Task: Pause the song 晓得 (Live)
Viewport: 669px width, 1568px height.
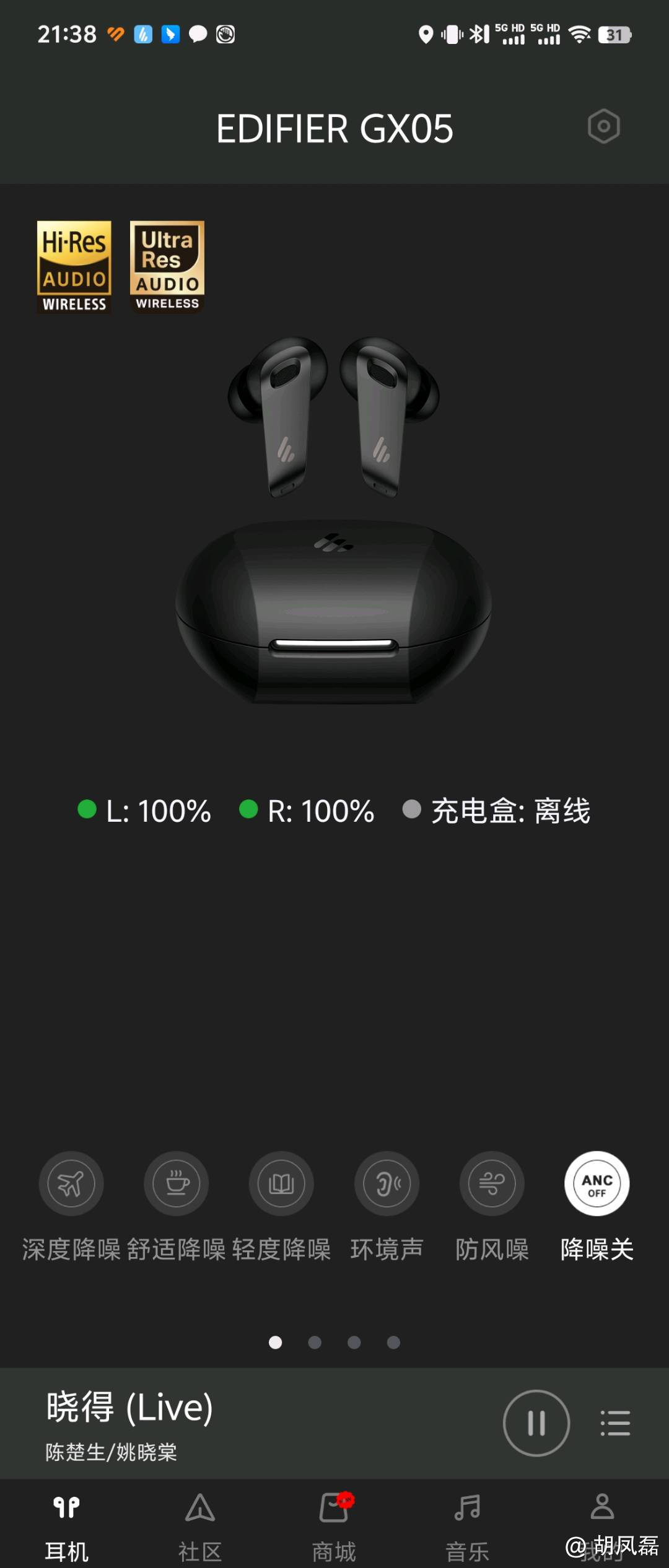Action: click(536, 1423)
